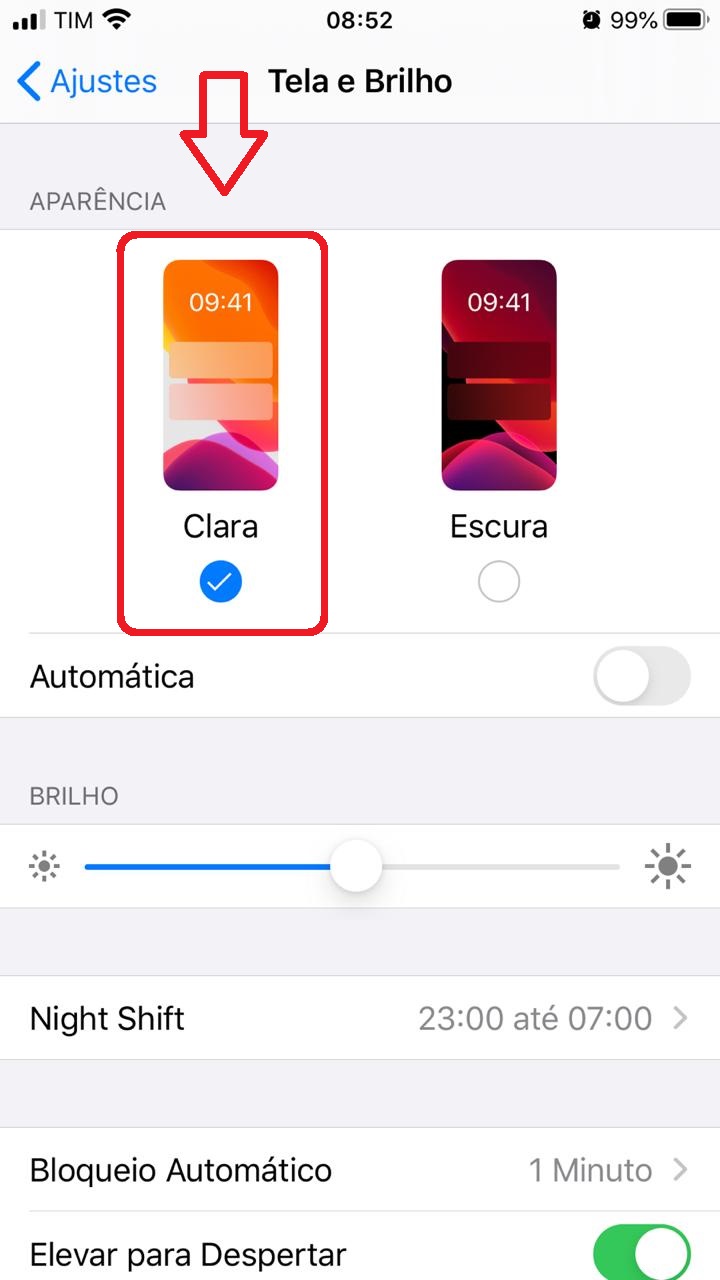Go back to Ajustes

click(x=88, y=81)
